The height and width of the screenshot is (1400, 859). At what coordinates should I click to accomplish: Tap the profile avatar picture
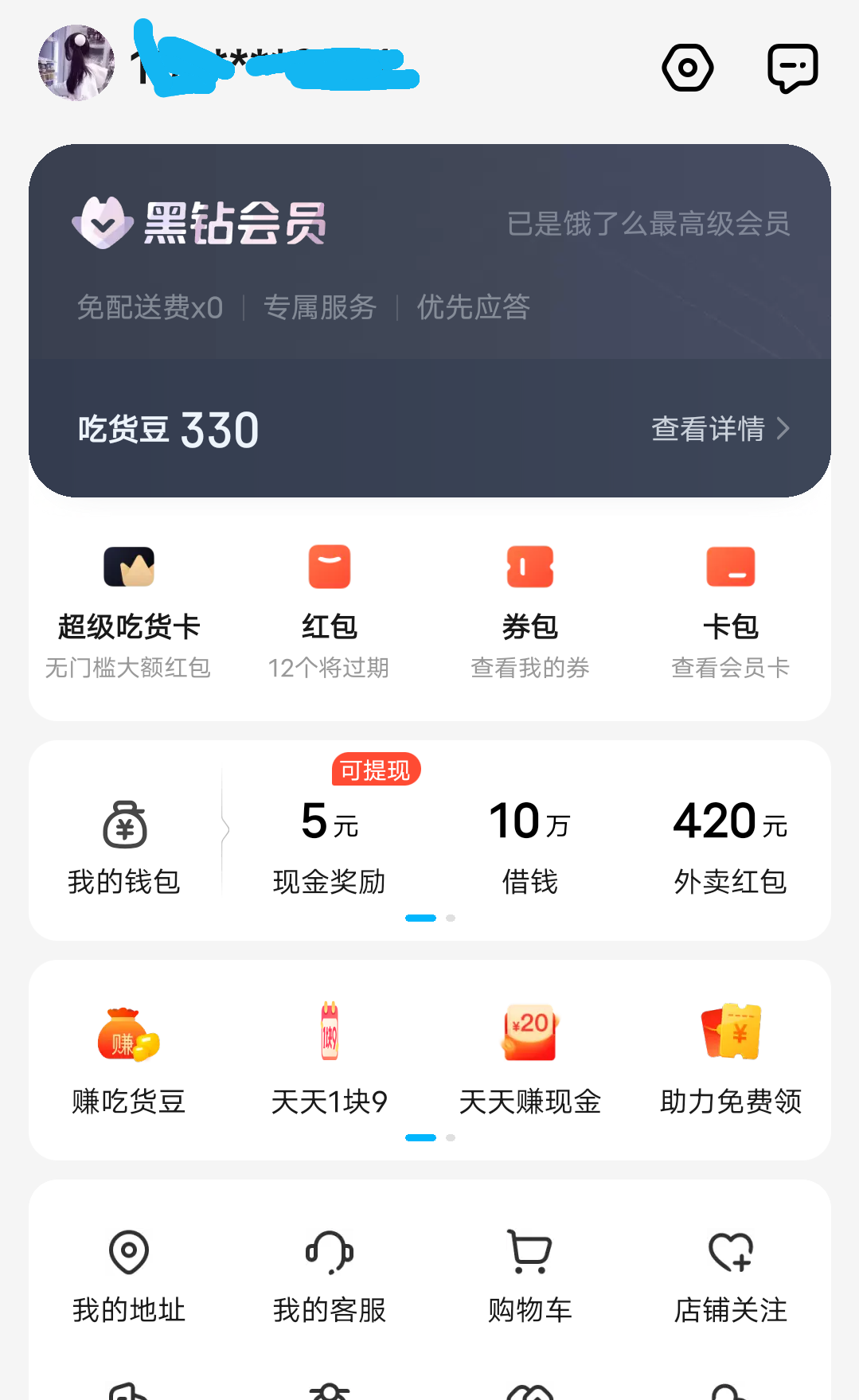(76, 63)
